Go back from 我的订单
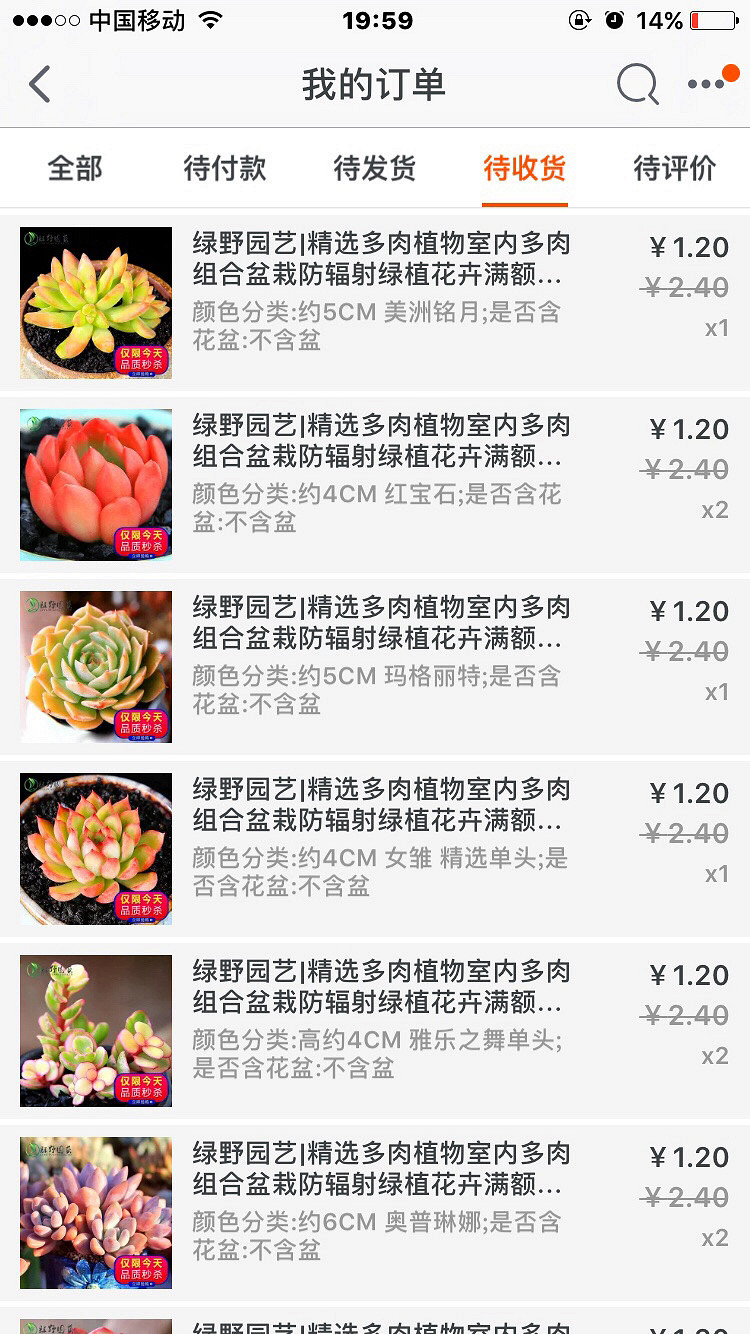750x1334 pixels. [x=40, y=85]
